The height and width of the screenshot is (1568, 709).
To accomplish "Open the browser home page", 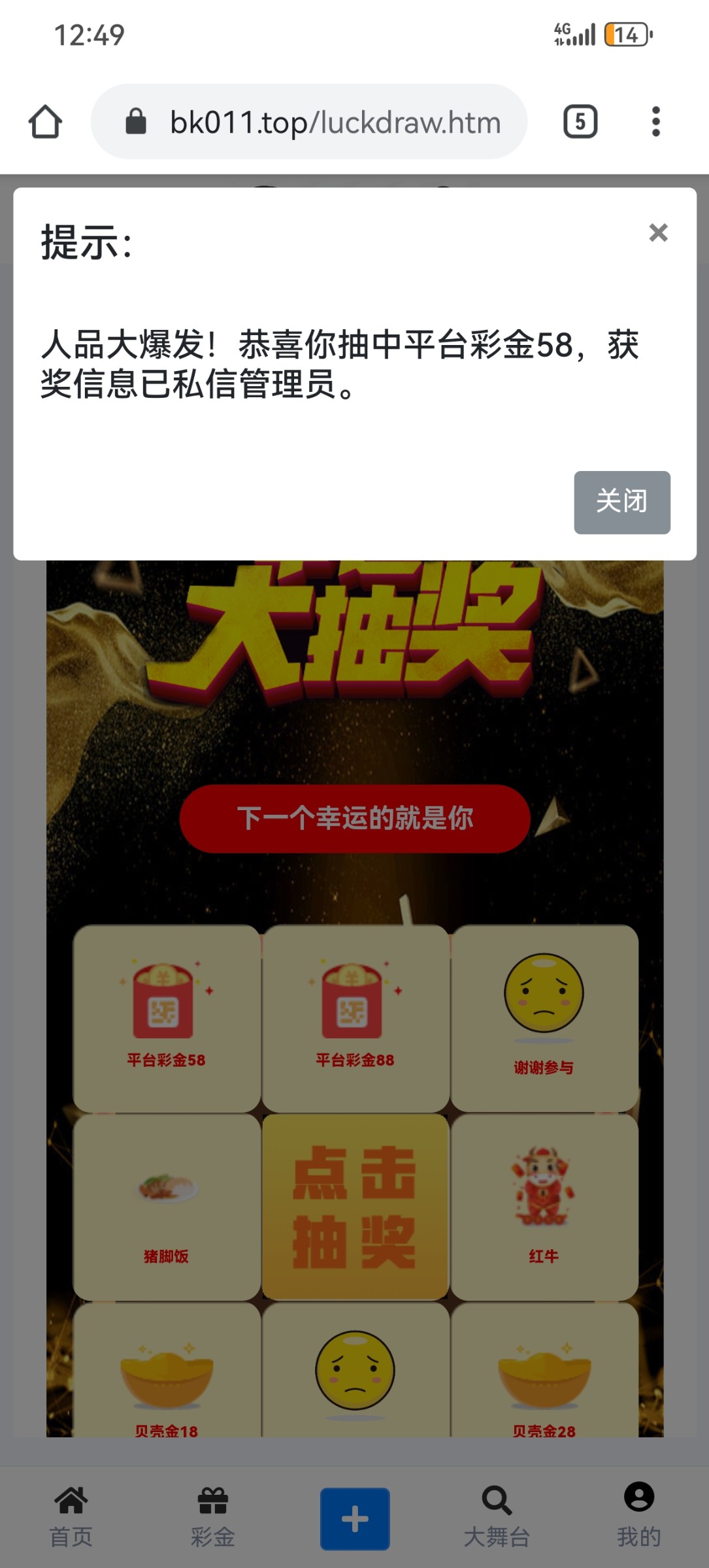I will [45, 122].
